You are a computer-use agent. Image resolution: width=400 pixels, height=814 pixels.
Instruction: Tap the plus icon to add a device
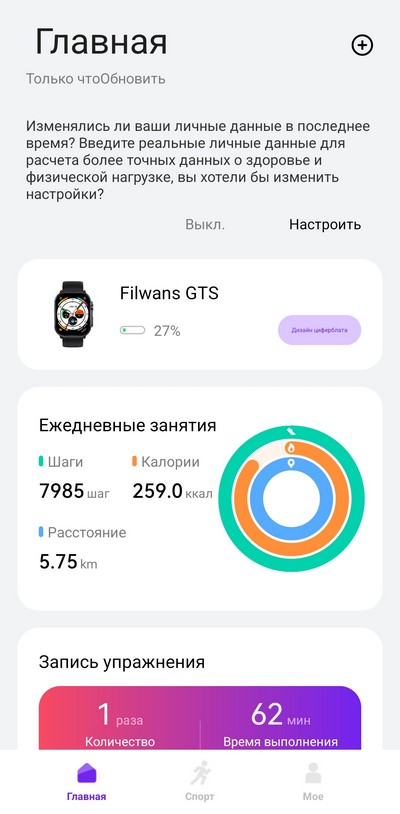pos(362,45)
